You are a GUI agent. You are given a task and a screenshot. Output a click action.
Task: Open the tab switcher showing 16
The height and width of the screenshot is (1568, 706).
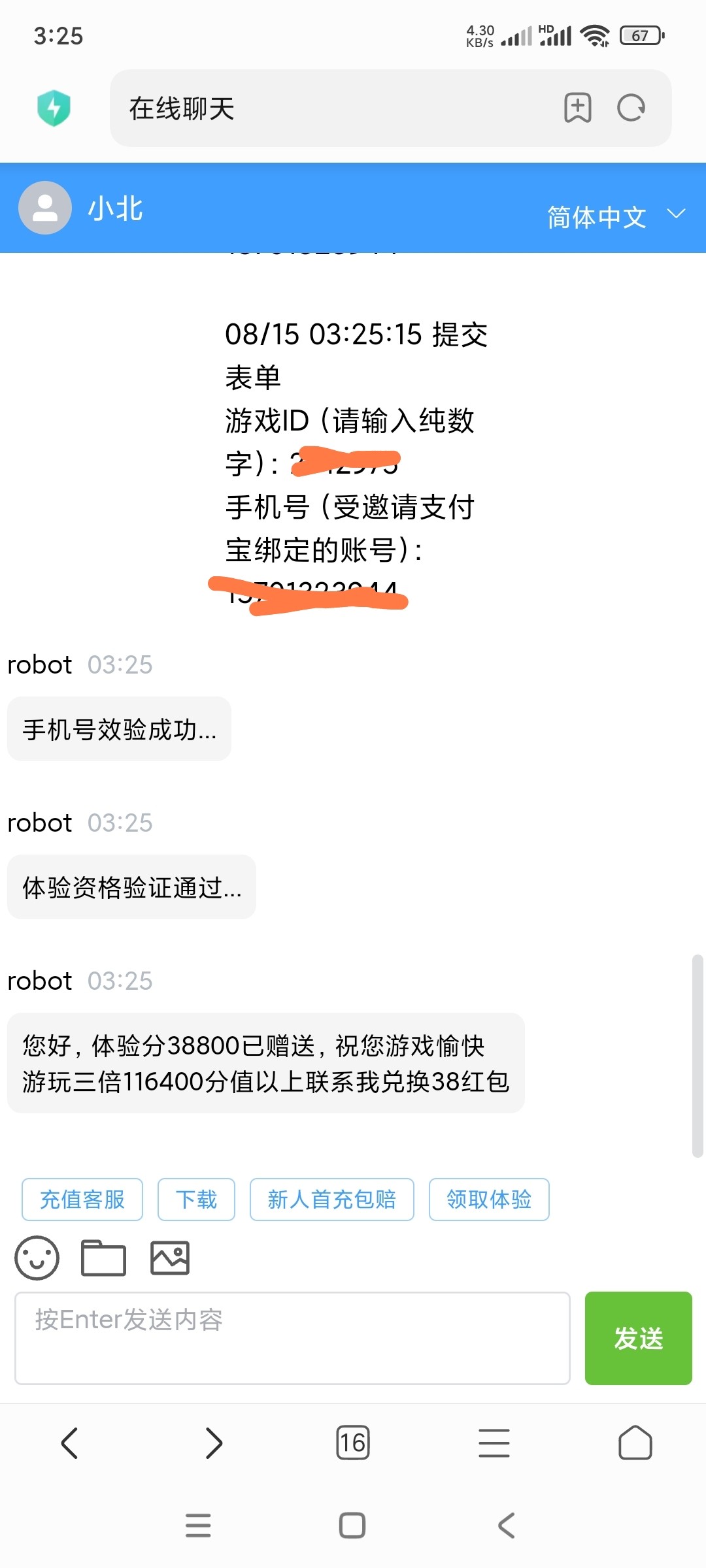tap(353, 1443)
